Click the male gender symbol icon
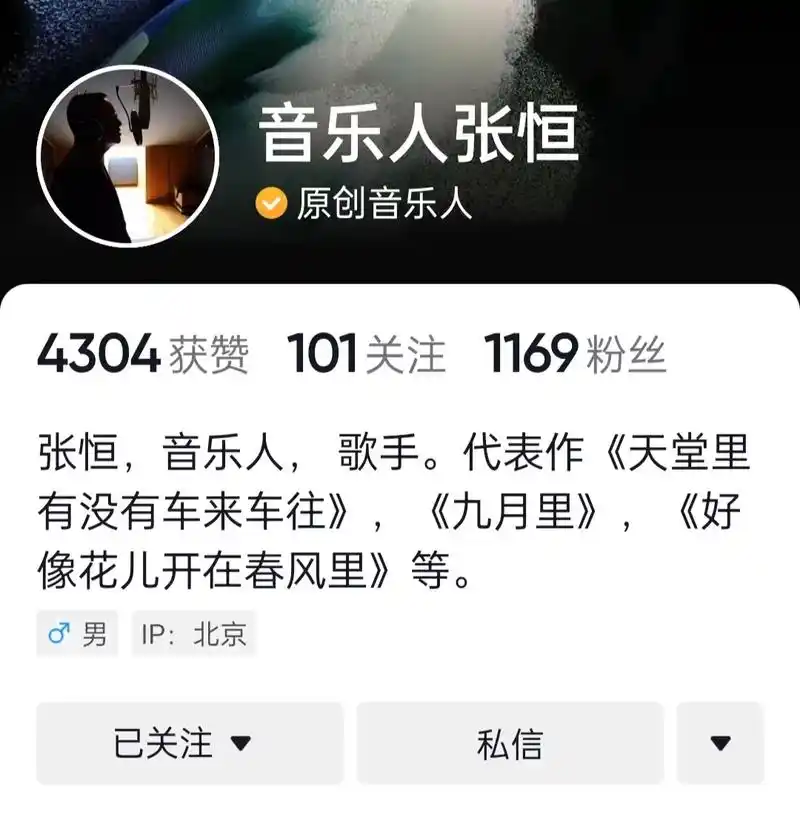The image size is (800, 821). pos(57,633)
